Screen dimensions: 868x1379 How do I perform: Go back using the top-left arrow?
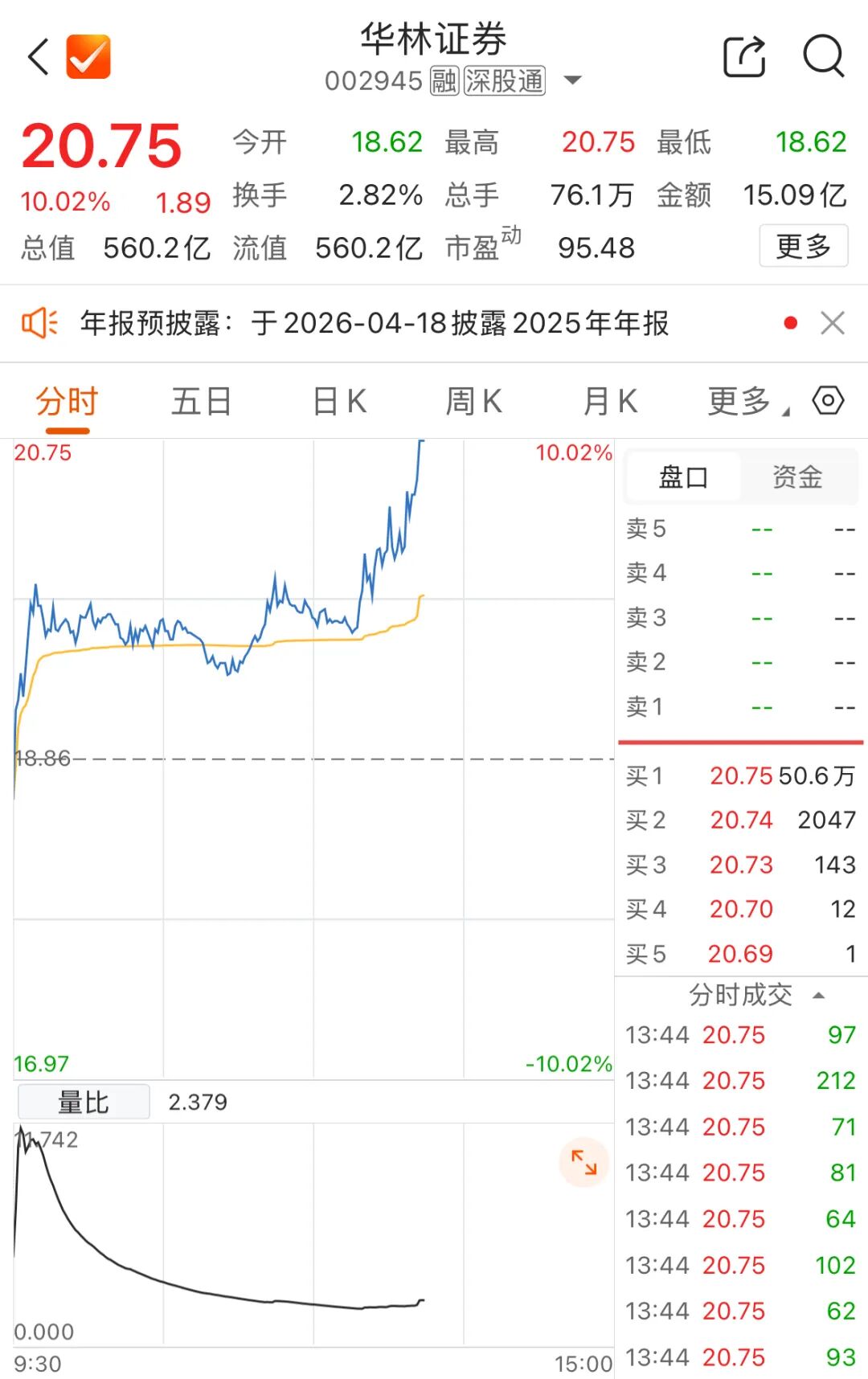pyautogui.click(x=39, y=57)
